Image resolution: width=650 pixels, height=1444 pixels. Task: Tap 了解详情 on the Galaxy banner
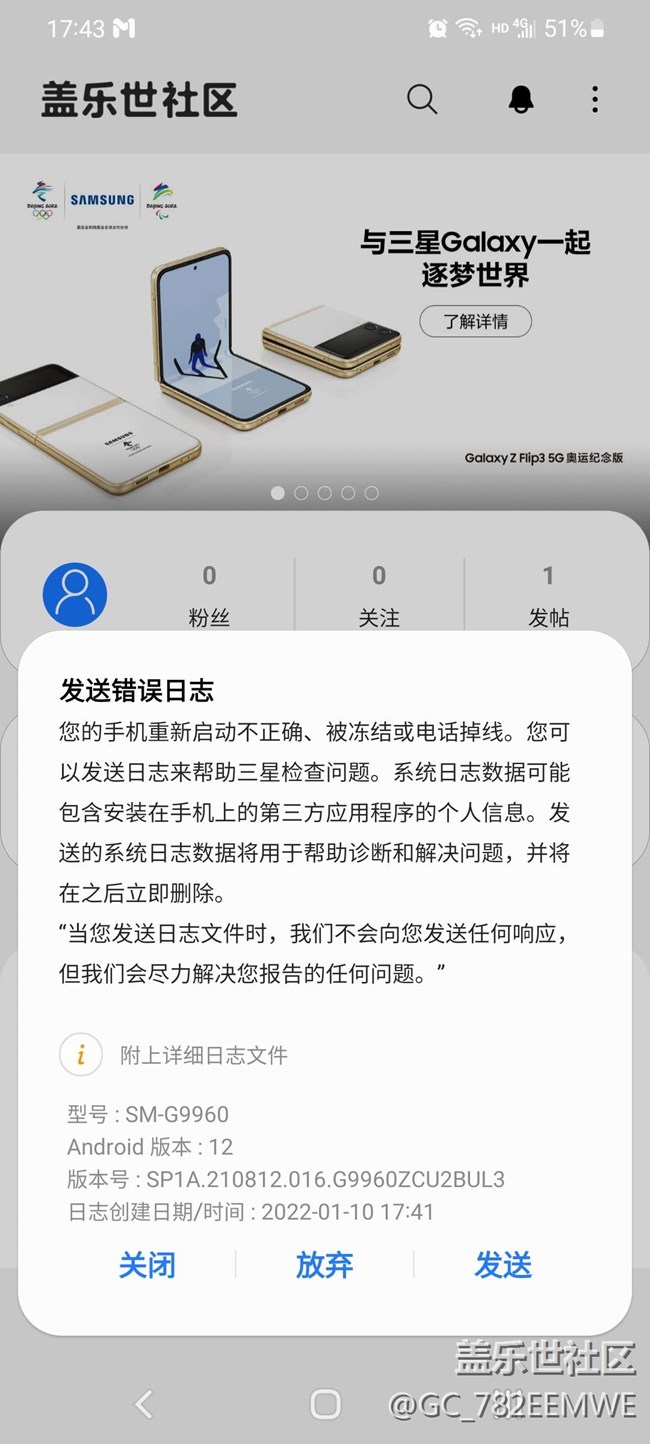pyautogui.click(x=475, y=321)
